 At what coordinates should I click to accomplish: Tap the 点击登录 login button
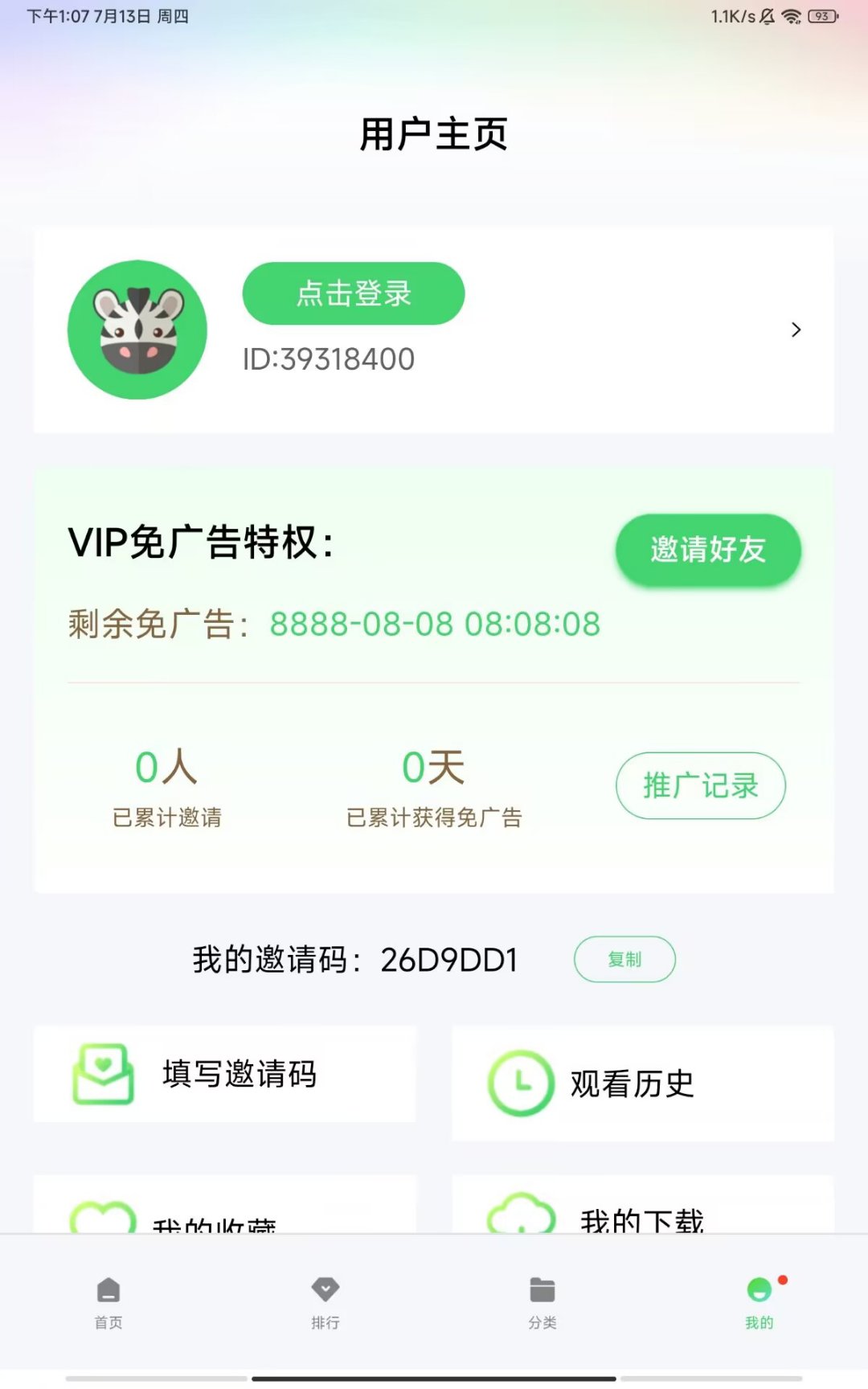click(x=354, y=293)
